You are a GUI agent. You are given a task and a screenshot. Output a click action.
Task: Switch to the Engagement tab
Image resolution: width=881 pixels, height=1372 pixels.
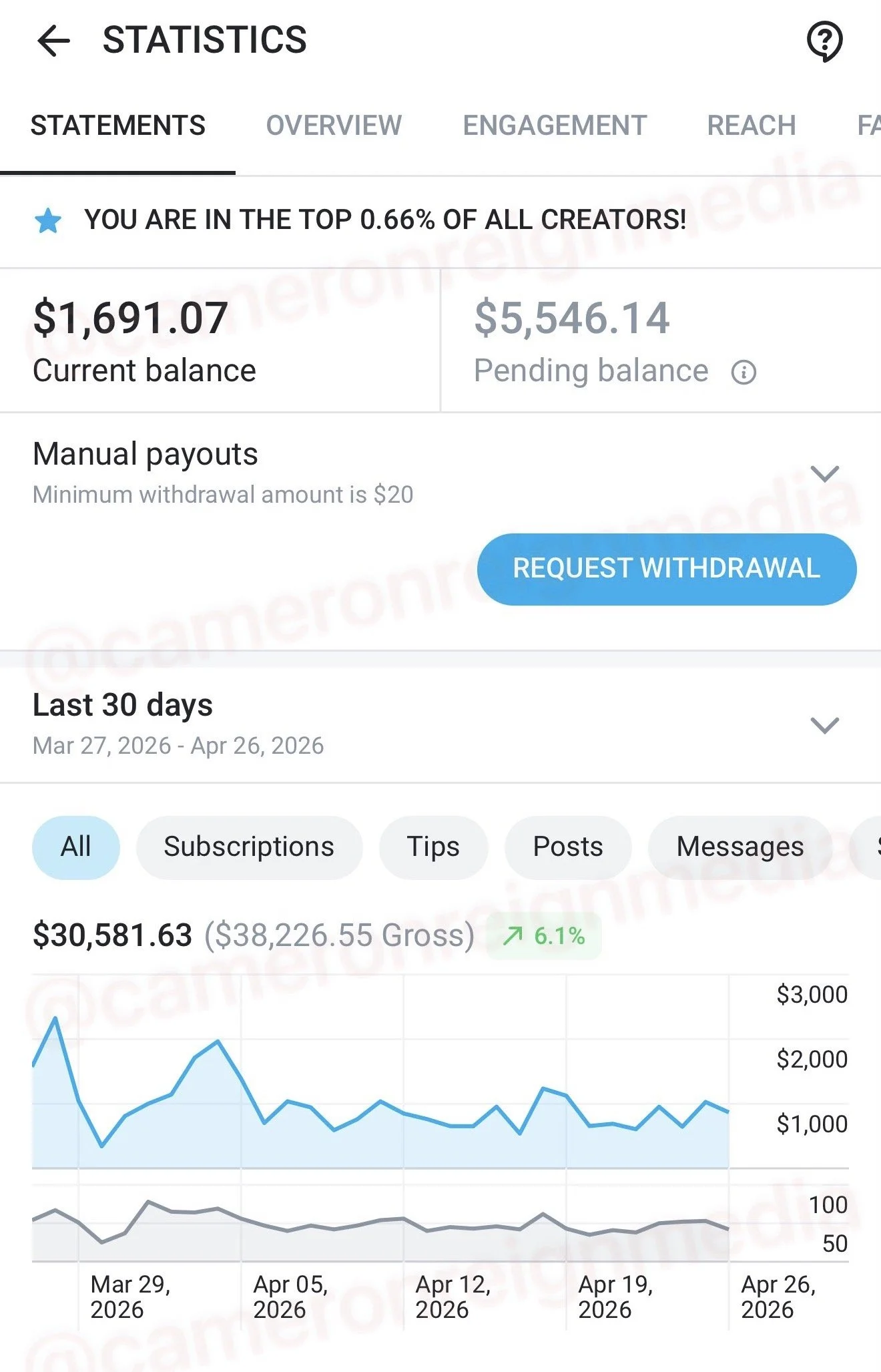(555, 126)
